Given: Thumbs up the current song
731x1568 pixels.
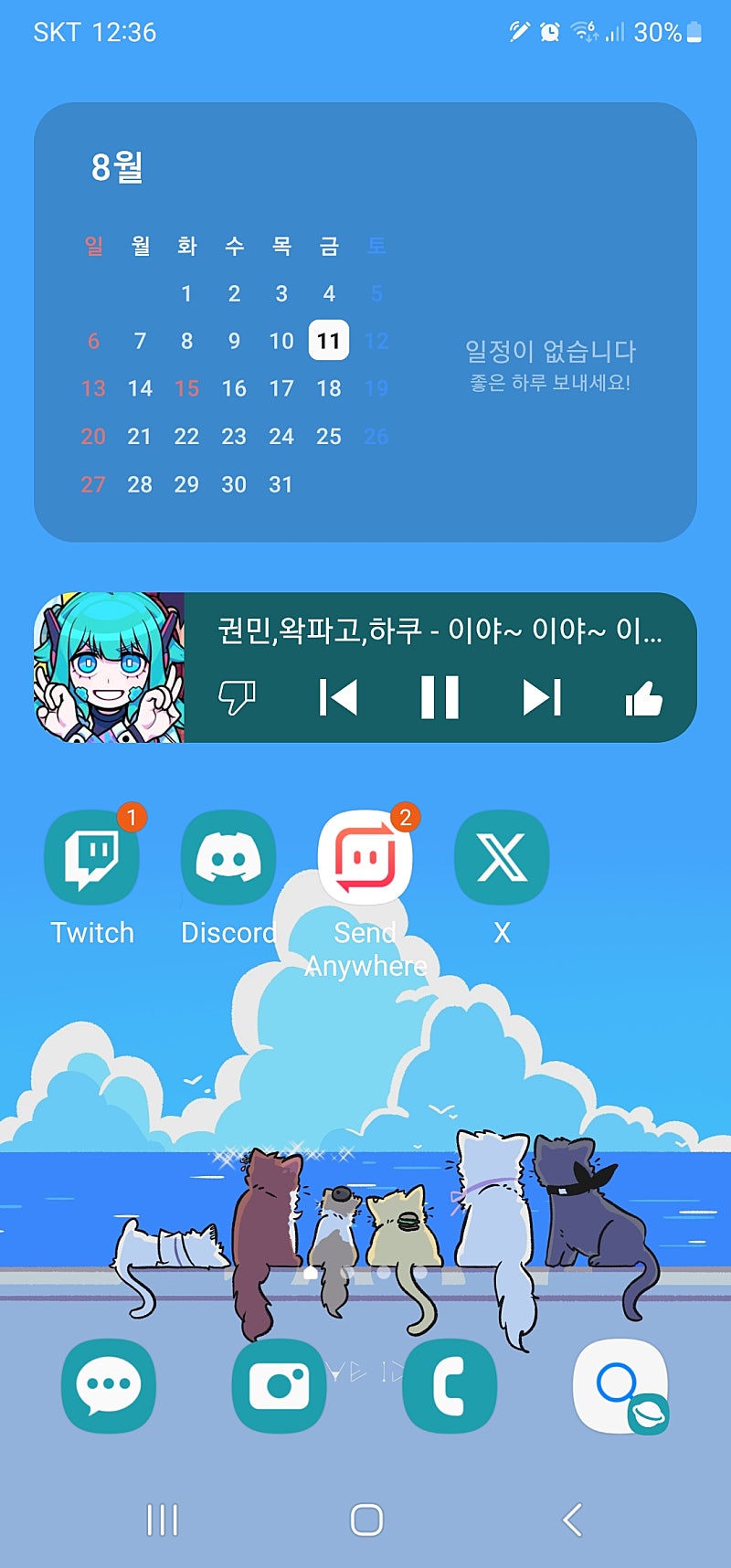Looking at the screenshot, I should click(643, 700).
